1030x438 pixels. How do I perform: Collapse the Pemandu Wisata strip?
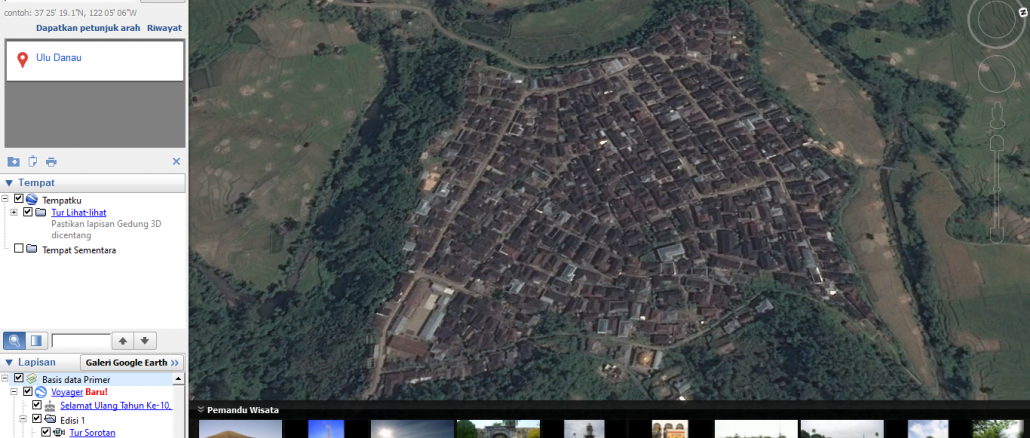pos(200,409)
